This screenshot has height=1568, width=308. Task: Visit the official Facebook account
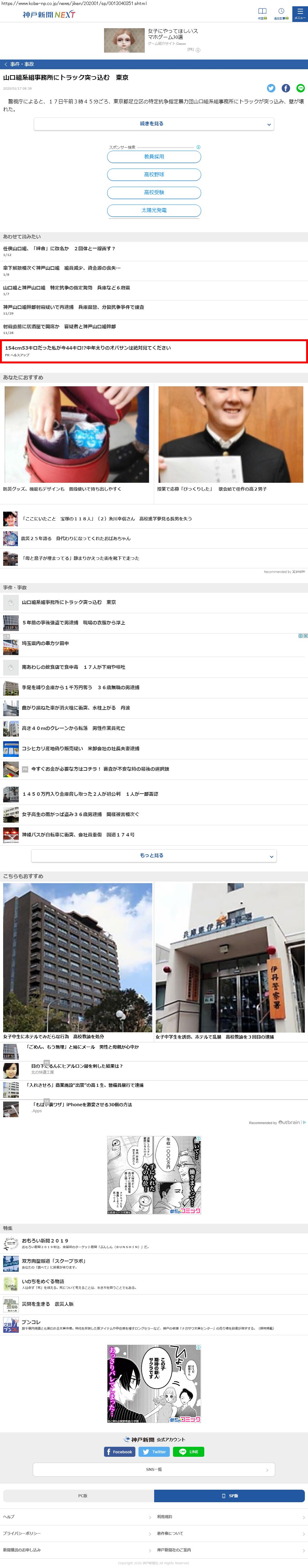click(x=119, y=1452)
